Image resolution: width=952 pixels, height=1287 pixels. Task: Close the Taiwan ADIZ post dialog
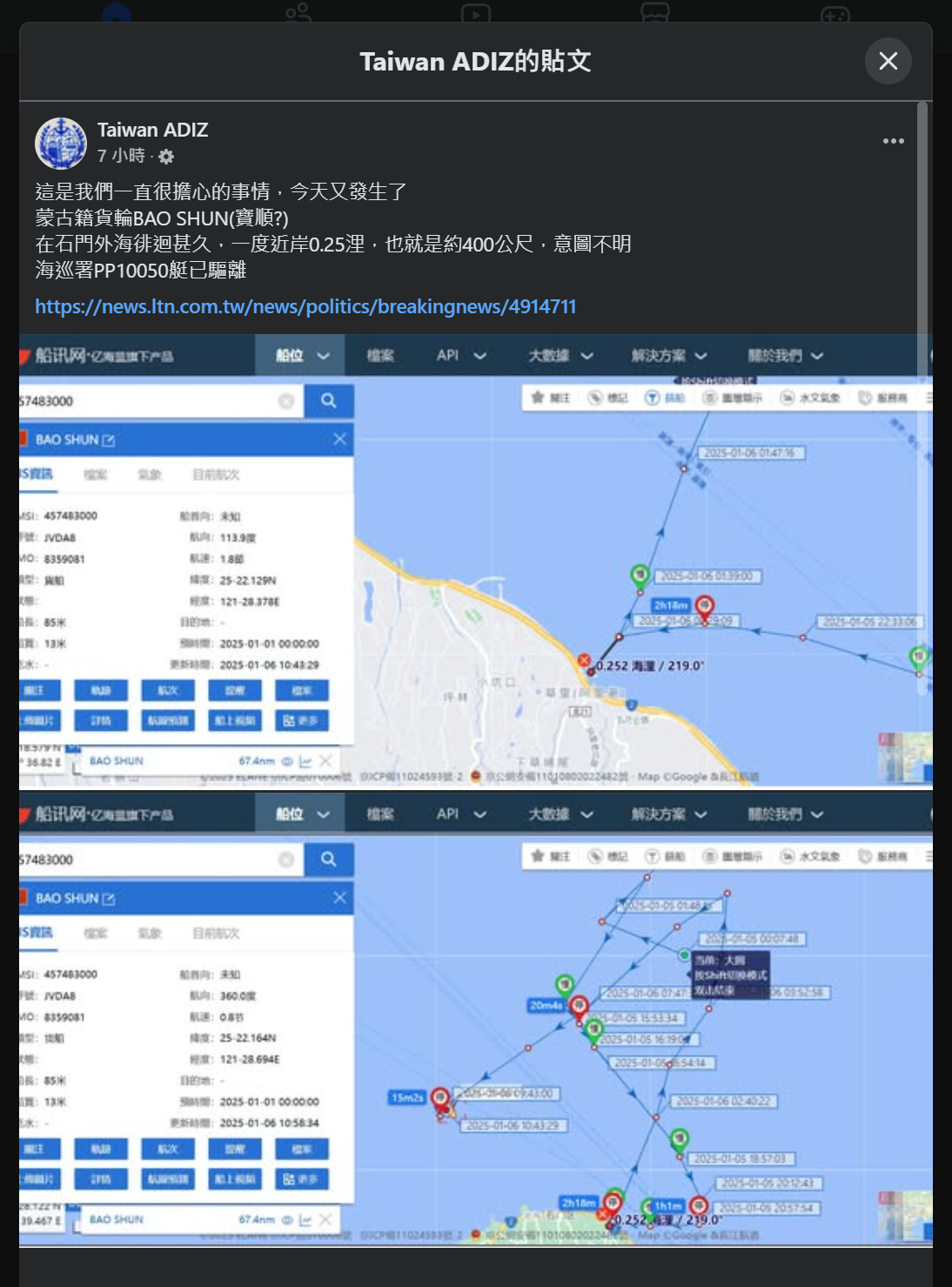[888, 61]
